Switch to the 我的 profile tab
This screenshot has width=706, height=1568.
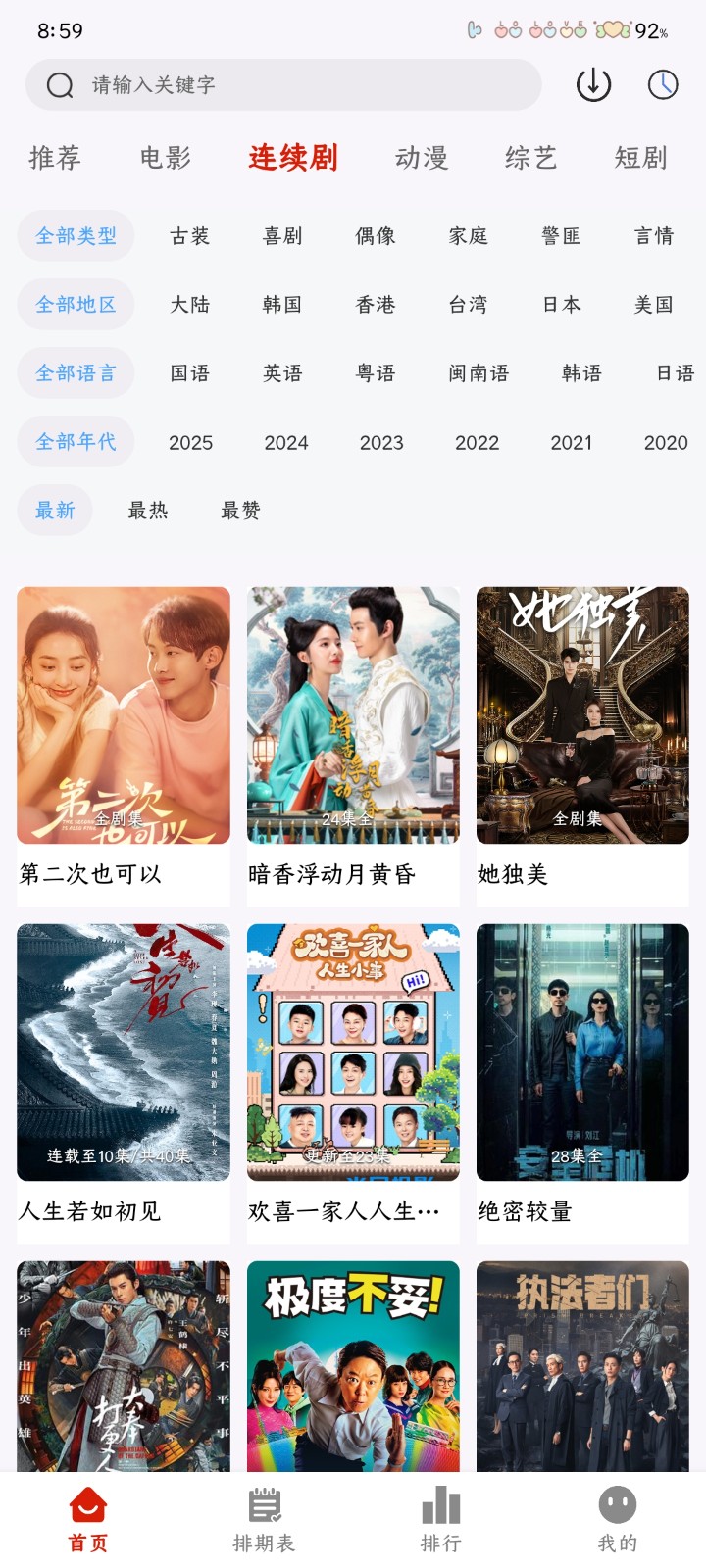click(618, 1519)
